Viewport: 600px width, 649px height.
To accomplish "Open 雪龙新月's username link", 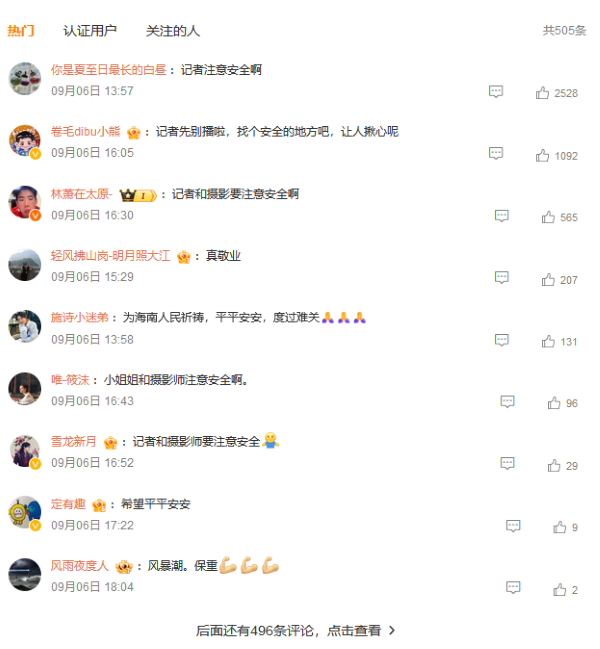I will 74,441.
